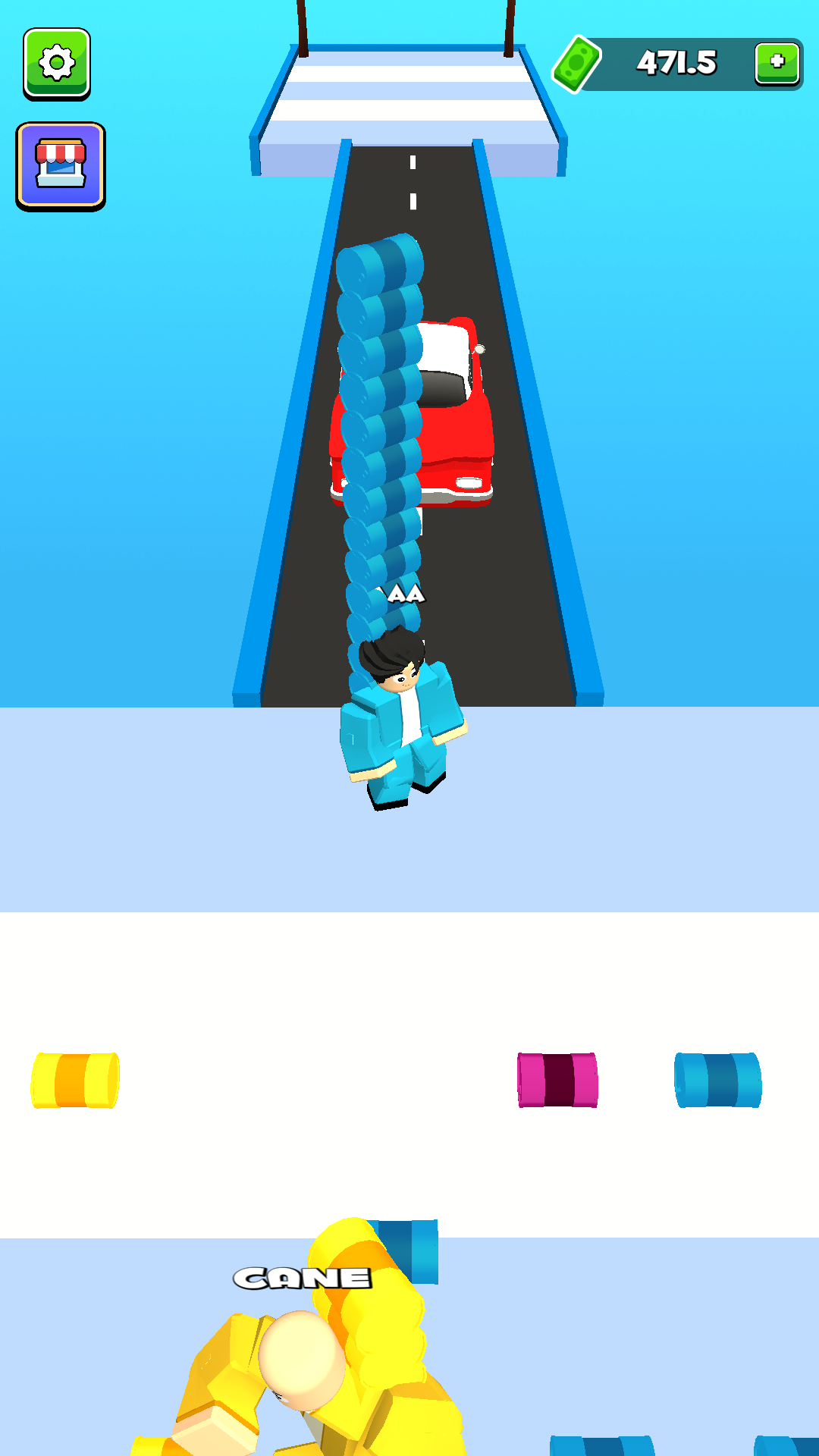This screenshot has height=1456, width=819.
Task: Open the settings gear
Action: (57, 63)
